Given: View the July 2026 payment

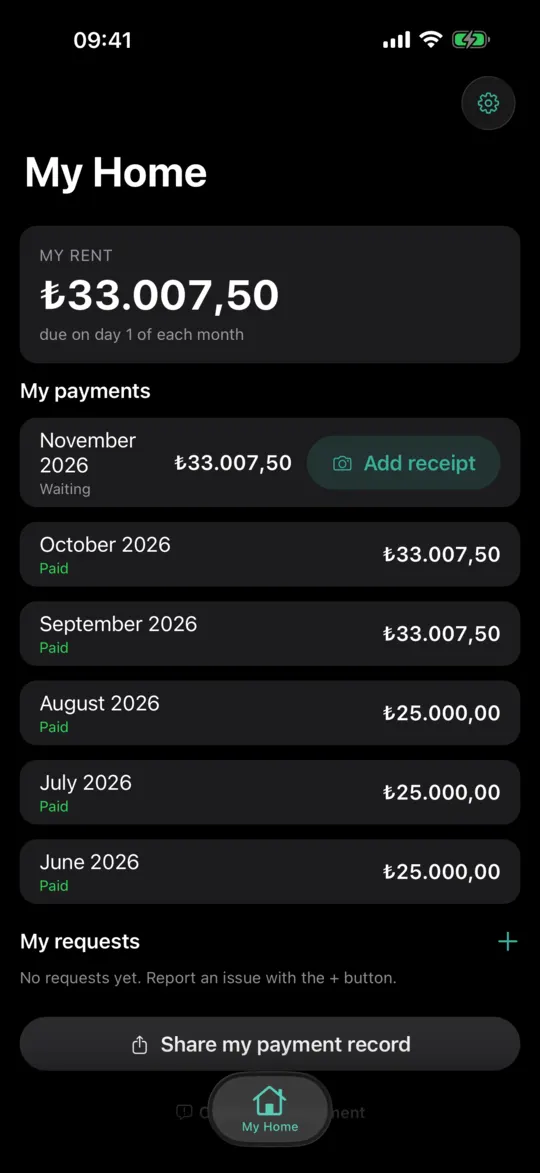Looking at the screenshot, I should coord(270,792).
